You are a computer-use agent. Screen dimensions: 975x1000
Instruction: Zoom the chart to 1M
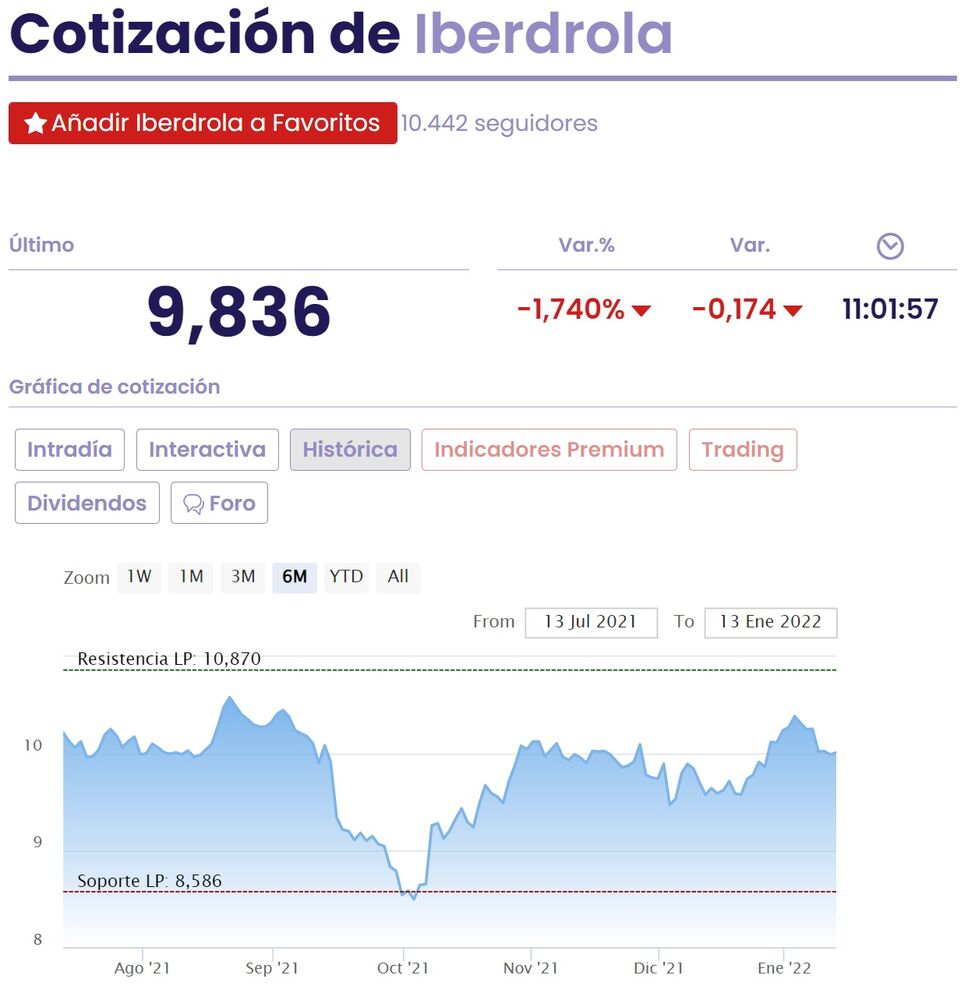[x=191, y=577]
